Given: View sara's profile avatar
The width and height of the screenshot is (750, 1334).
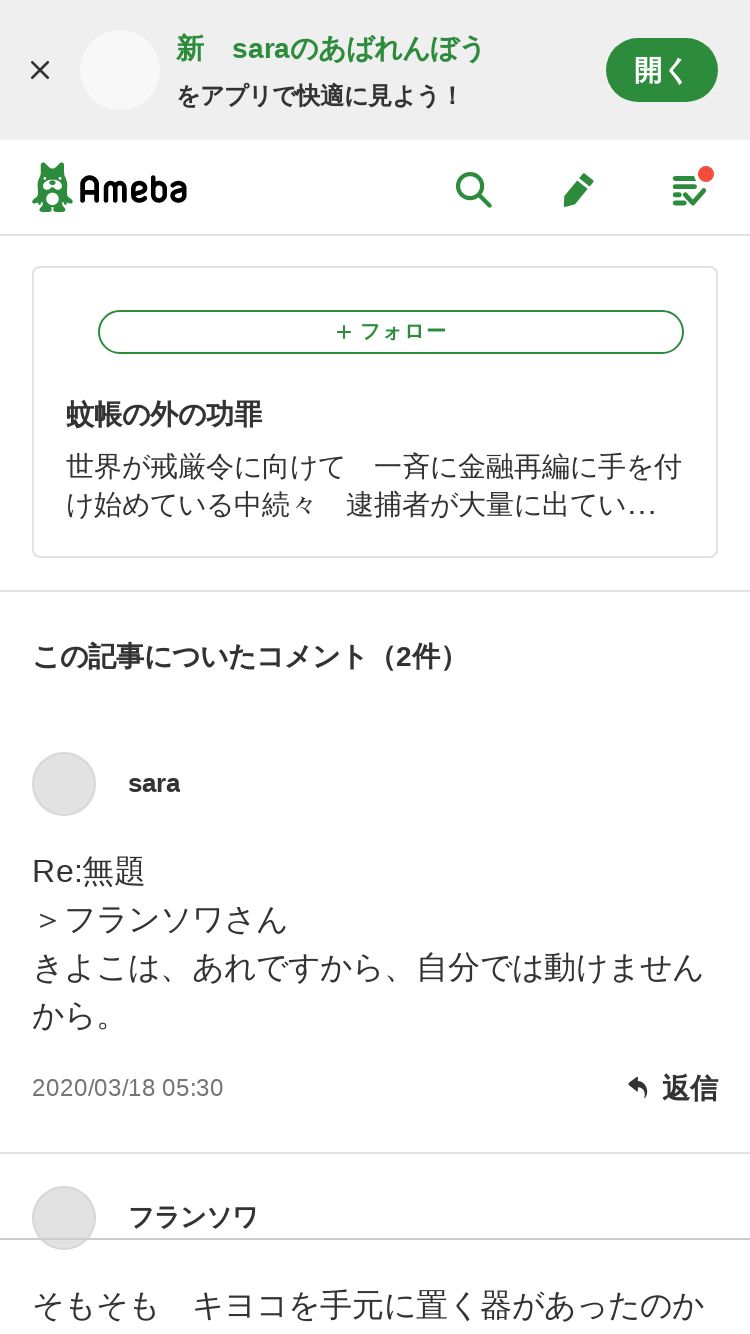Looking at the screenshot, I should click(64, 784).
